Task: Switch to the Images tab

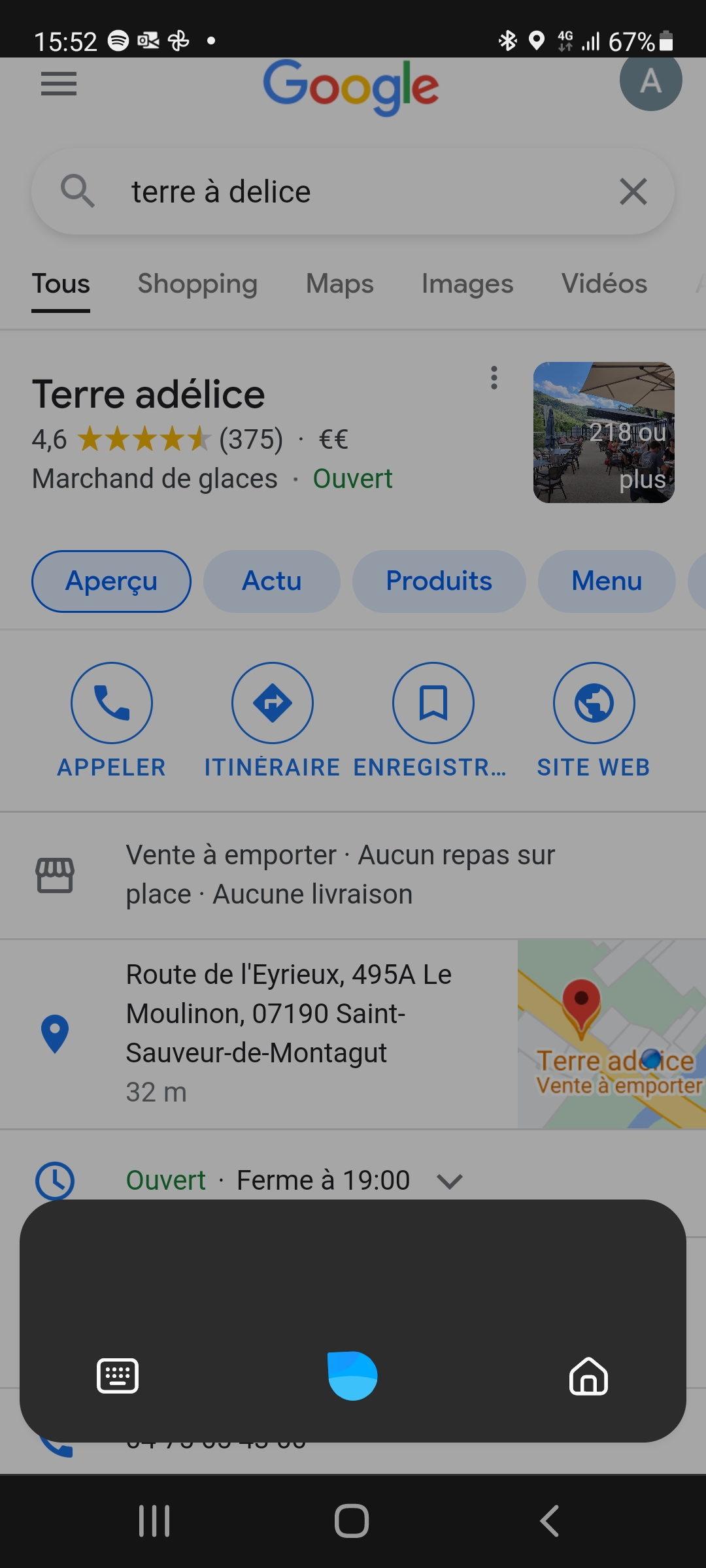Action: pos(467,284)
